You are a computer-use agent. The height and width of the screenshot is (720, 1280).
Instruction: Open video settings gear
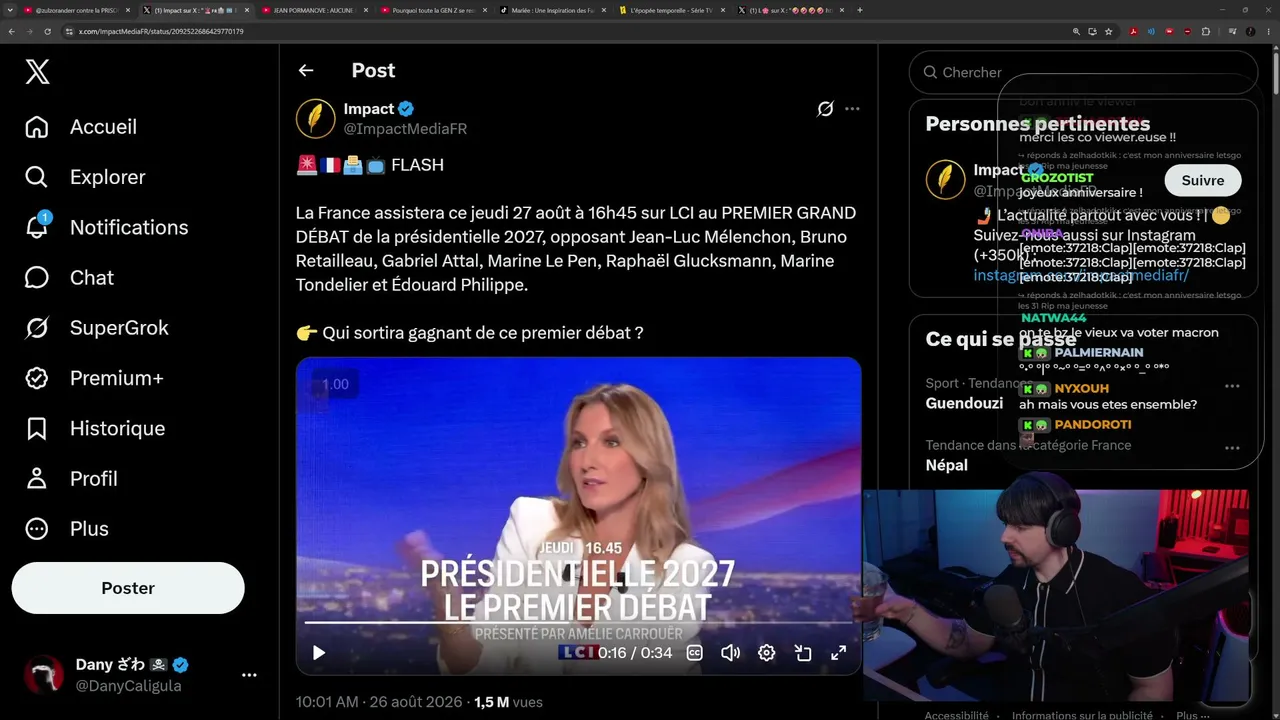tap(767, 653)
